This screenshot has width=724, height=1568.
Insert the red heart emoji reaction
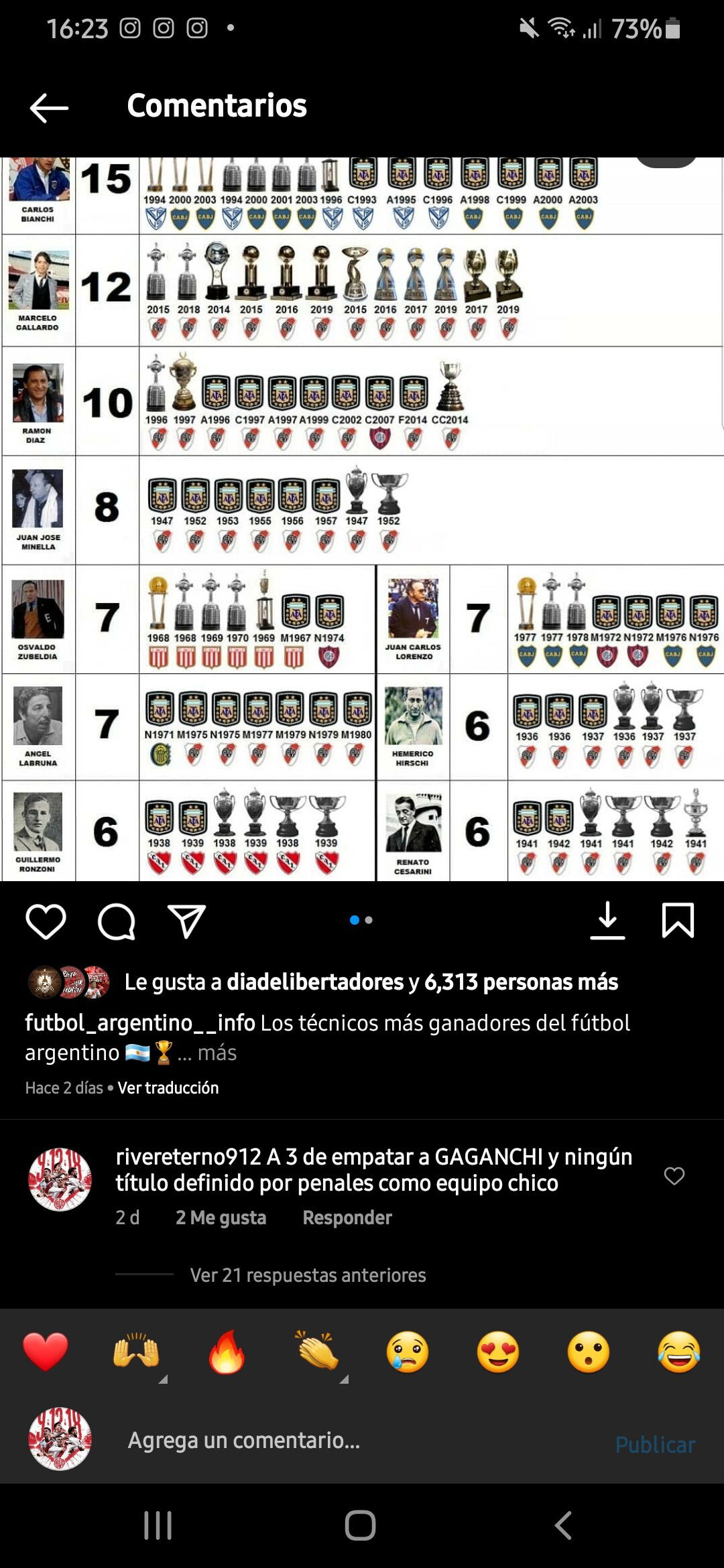(46, 1351)
